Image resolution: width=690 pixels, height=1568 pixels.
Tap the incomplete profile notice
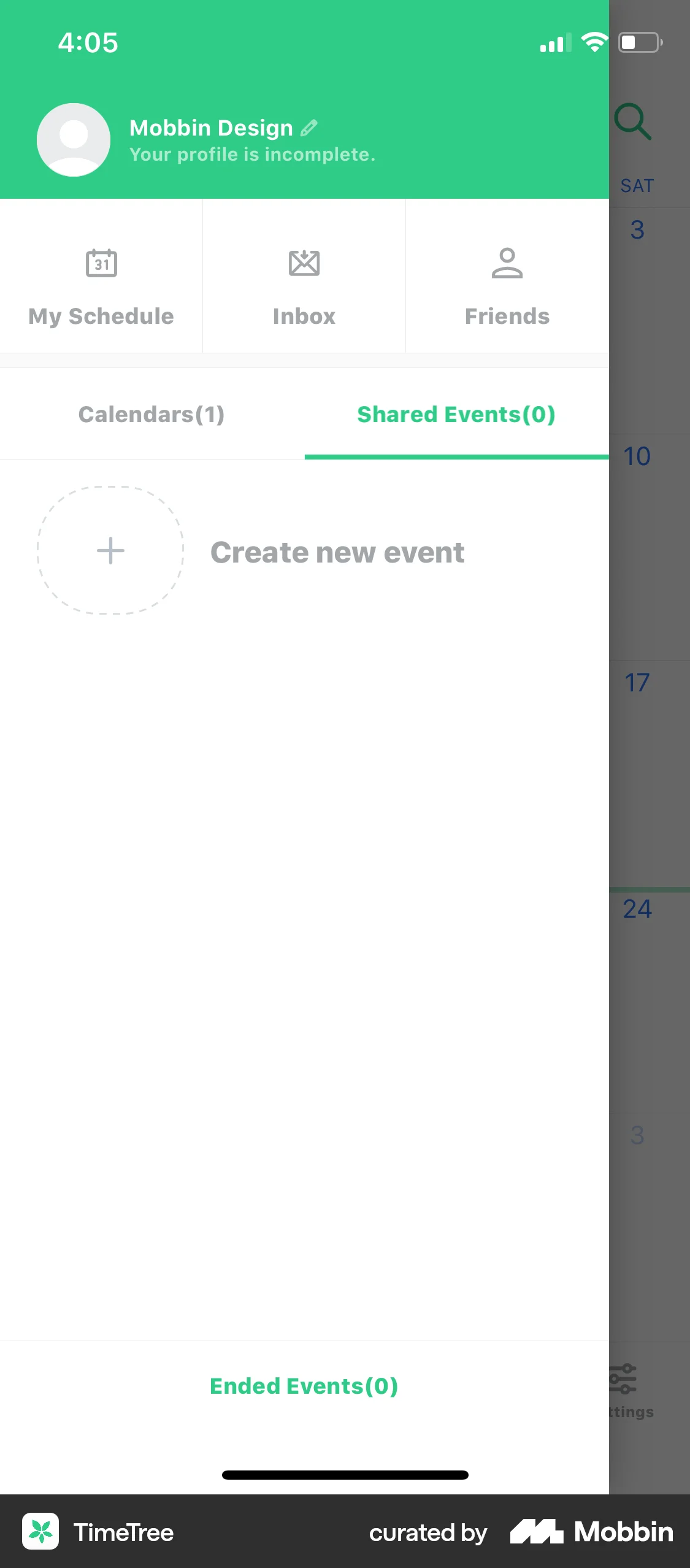click(252, 154)
